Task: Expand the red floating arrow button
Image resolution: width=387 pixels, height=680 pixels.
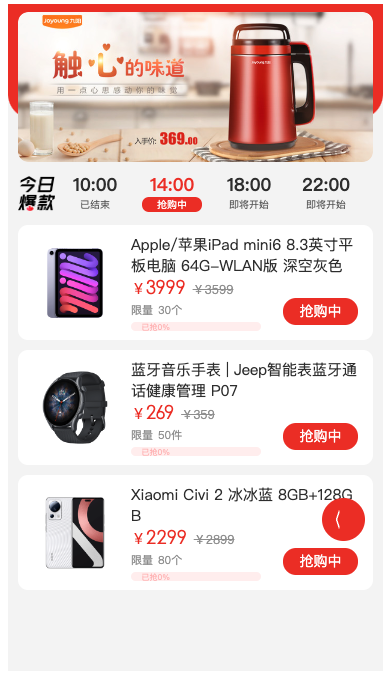Action: pos(343,520)
